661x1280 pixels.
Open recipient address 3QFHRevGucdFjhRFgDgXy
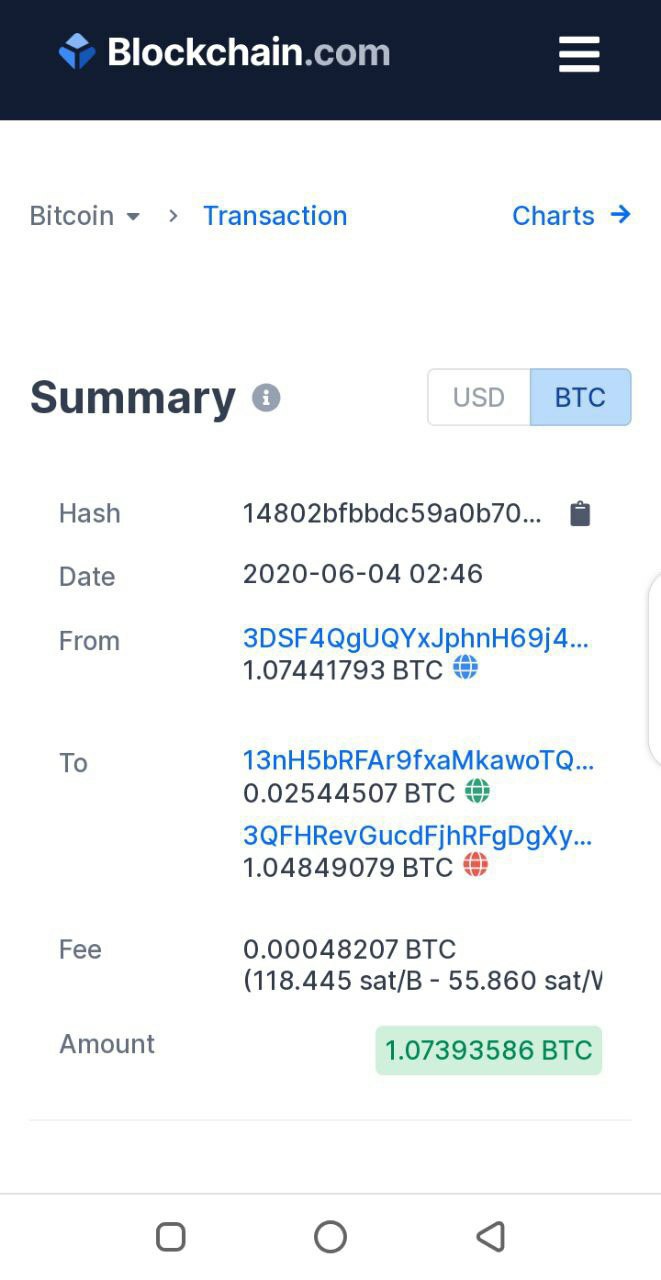417,836
